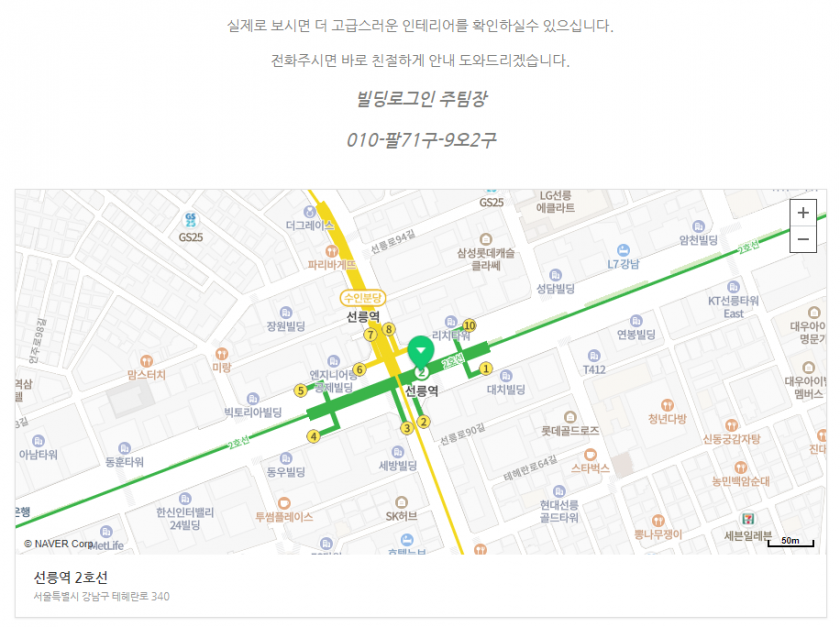Zoom in on the map
This screenshot has width=840, height=627.
pos(803,213)
